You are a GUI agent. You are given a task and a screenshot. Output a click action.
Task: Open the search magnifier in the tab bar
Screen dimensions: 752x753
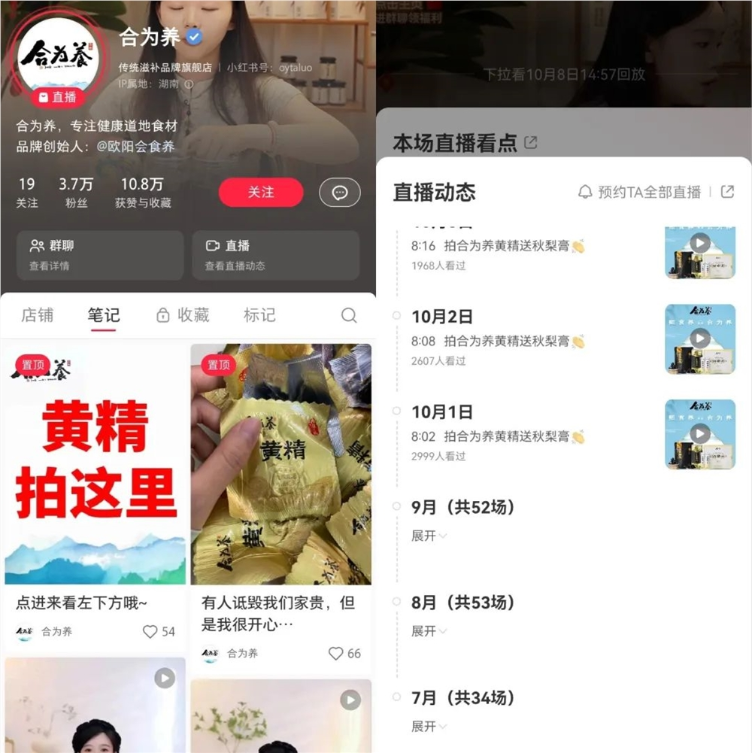[348, 314]
